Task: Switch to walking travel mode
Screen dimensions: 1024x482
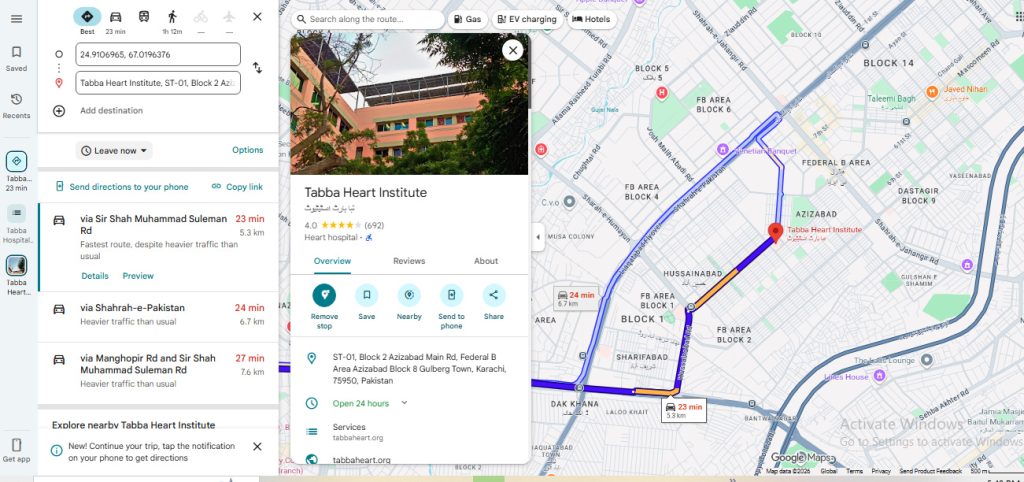Action: pyautogui.click(x=172, y=17)
